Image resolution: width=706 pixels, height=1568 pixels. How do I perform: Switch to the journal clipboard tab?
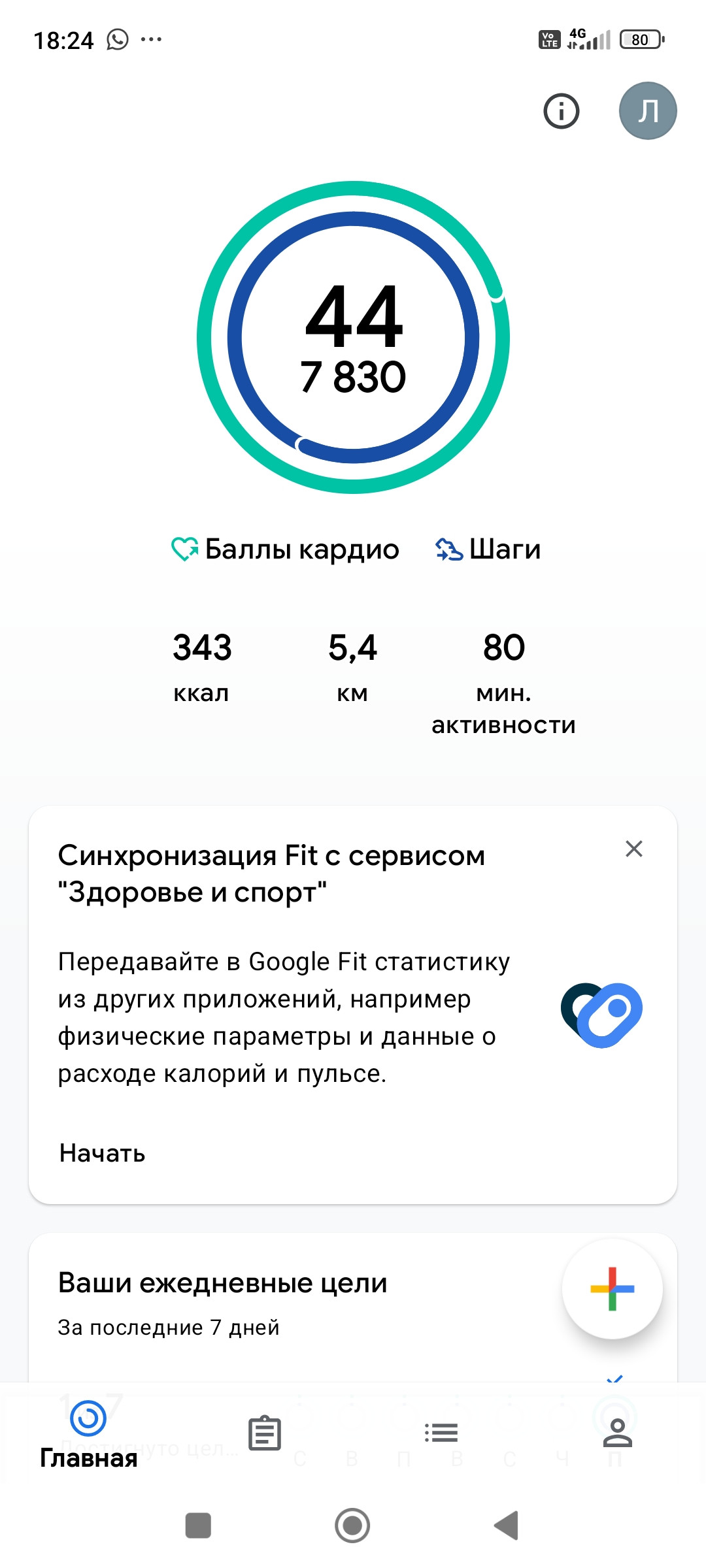tap(265, 1433)
